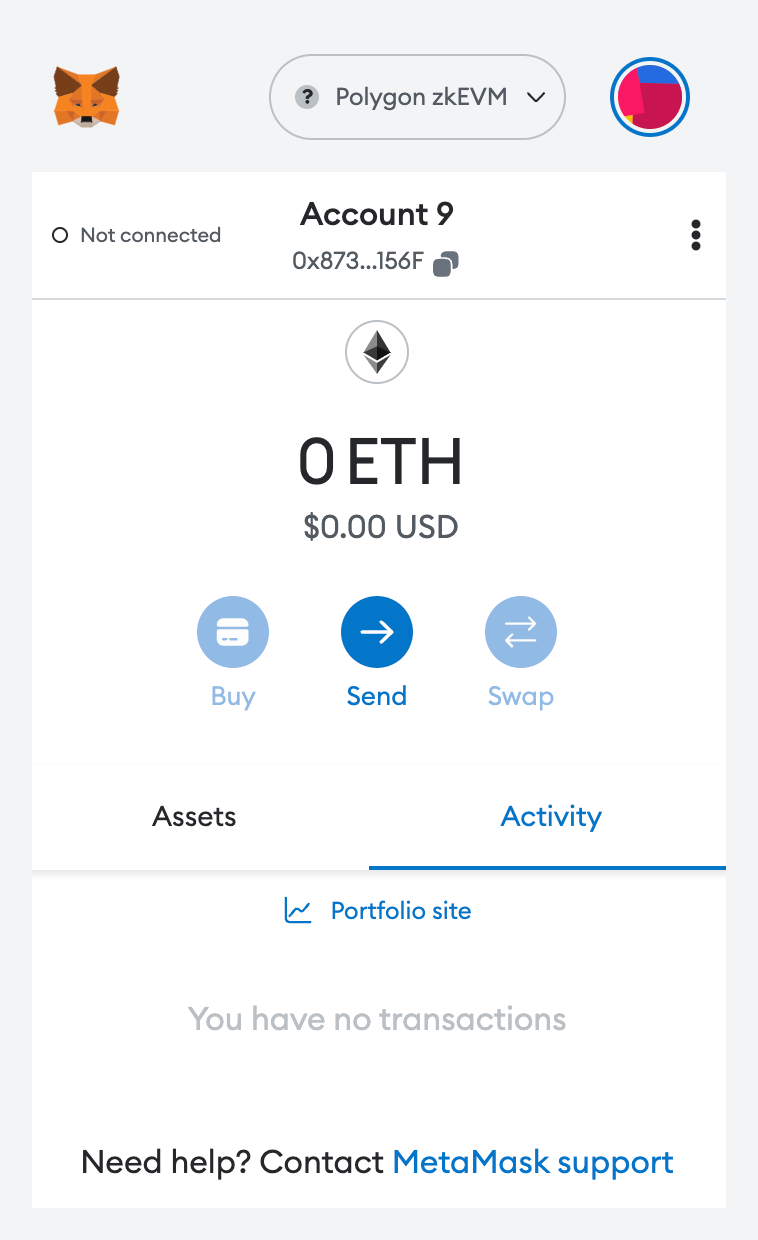The height and width of the screenshot is (1240, 758).
Task: Switch to the Assets tab
Action: pos(195,817)
